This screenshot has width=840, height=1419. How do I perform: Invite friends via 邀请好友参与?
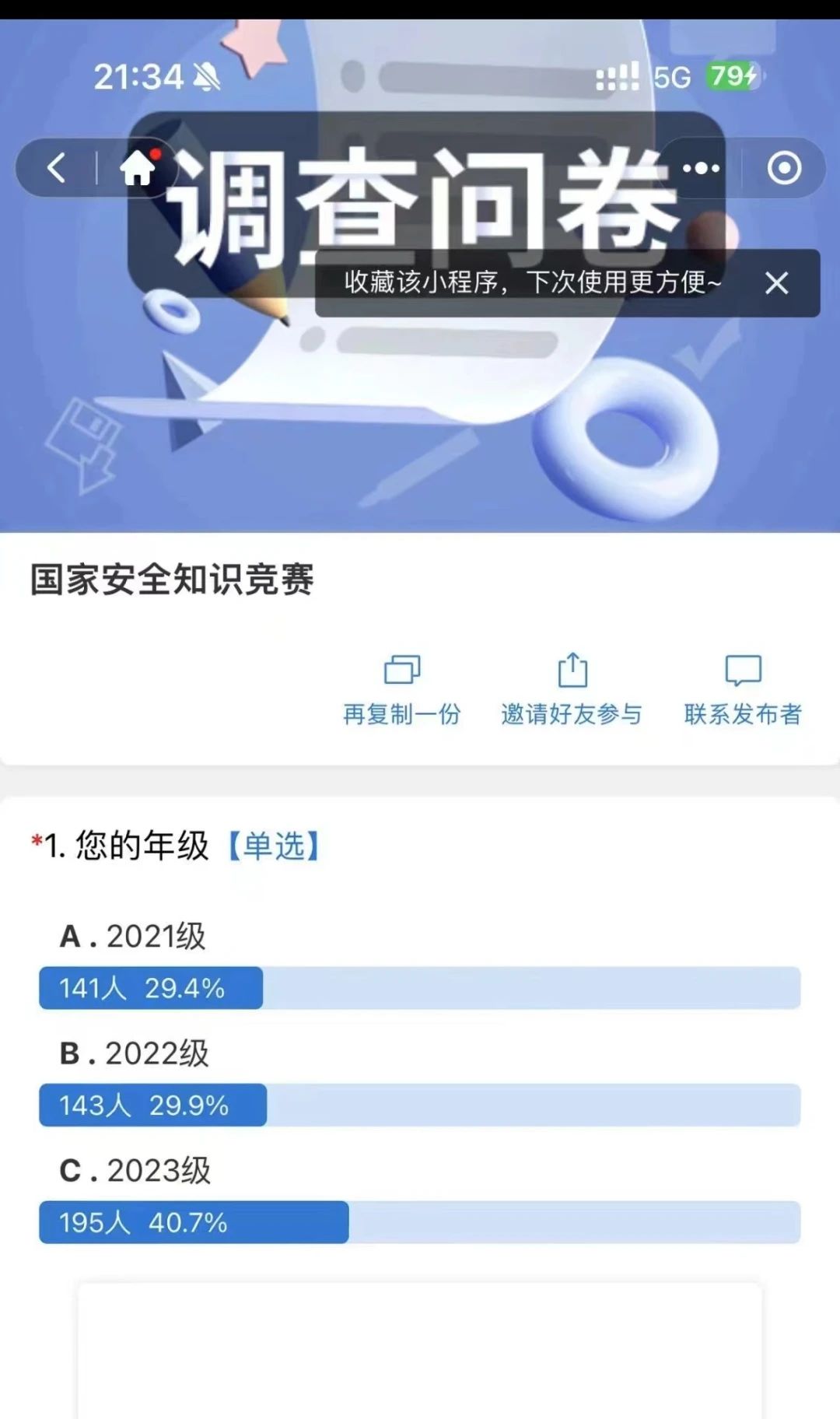tap(572, 689)
